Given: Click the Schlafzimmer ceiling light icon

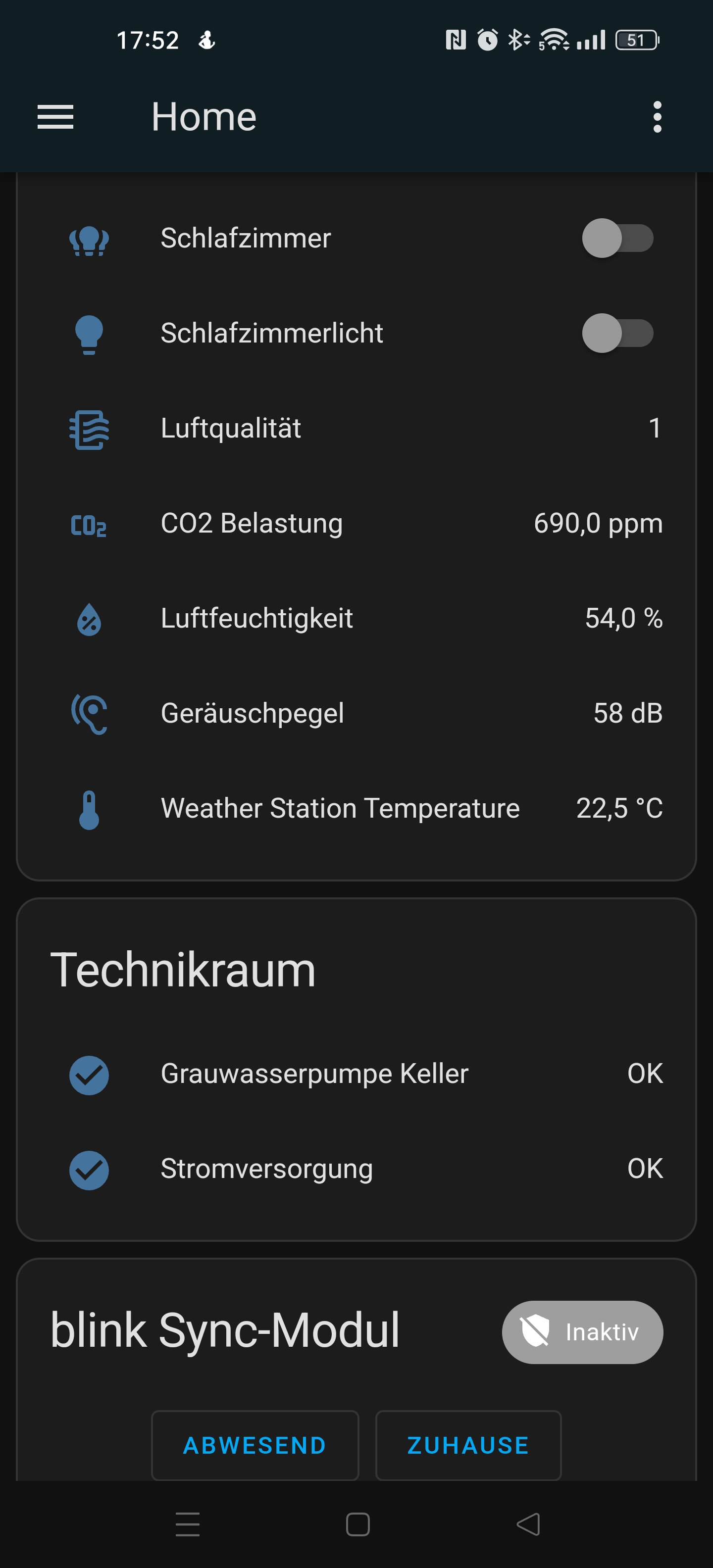Looking at the screenshot, I should pos(89,238).
